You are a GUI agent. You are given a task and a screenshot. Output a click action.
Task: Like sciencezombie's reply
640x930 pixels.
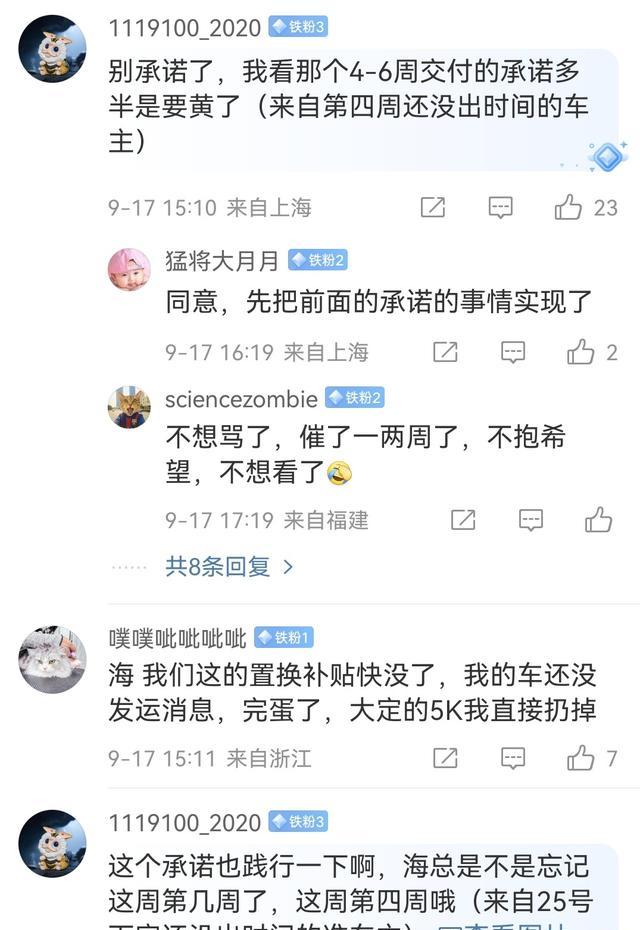(598, 520)
